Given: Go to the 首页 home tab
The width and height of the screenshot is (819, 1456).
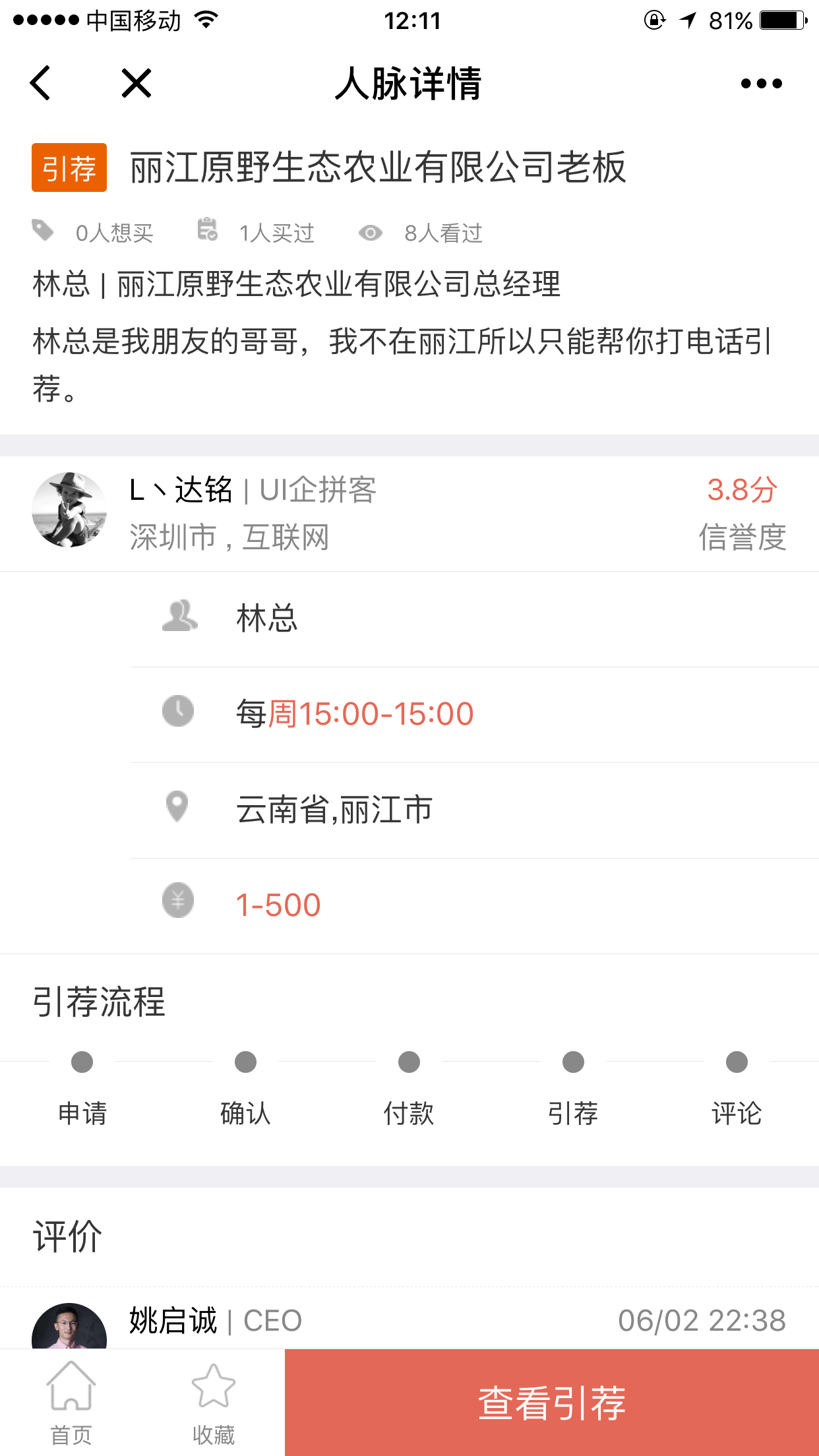Looking at the screenshot, I should pos(71,1403).
